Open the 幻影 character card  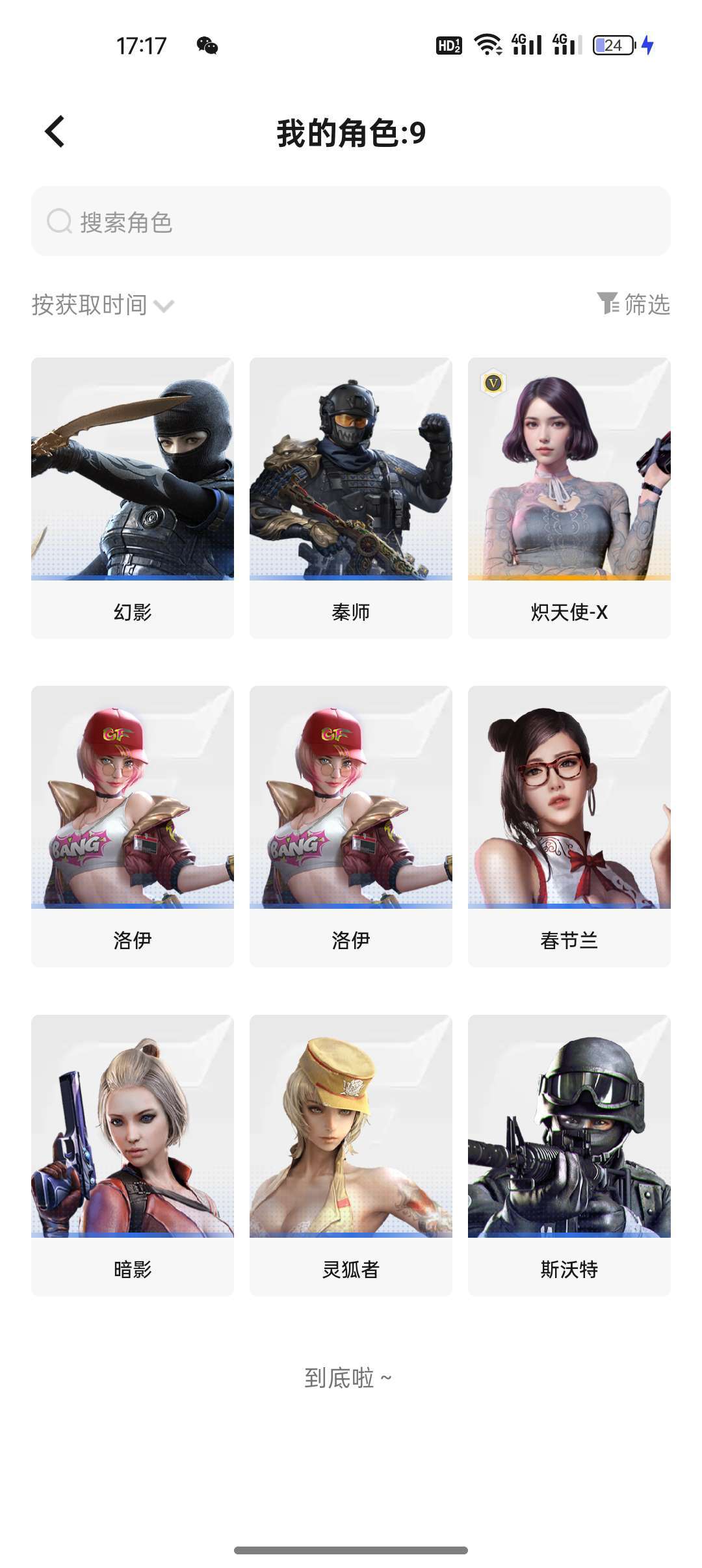click(133, 497)
